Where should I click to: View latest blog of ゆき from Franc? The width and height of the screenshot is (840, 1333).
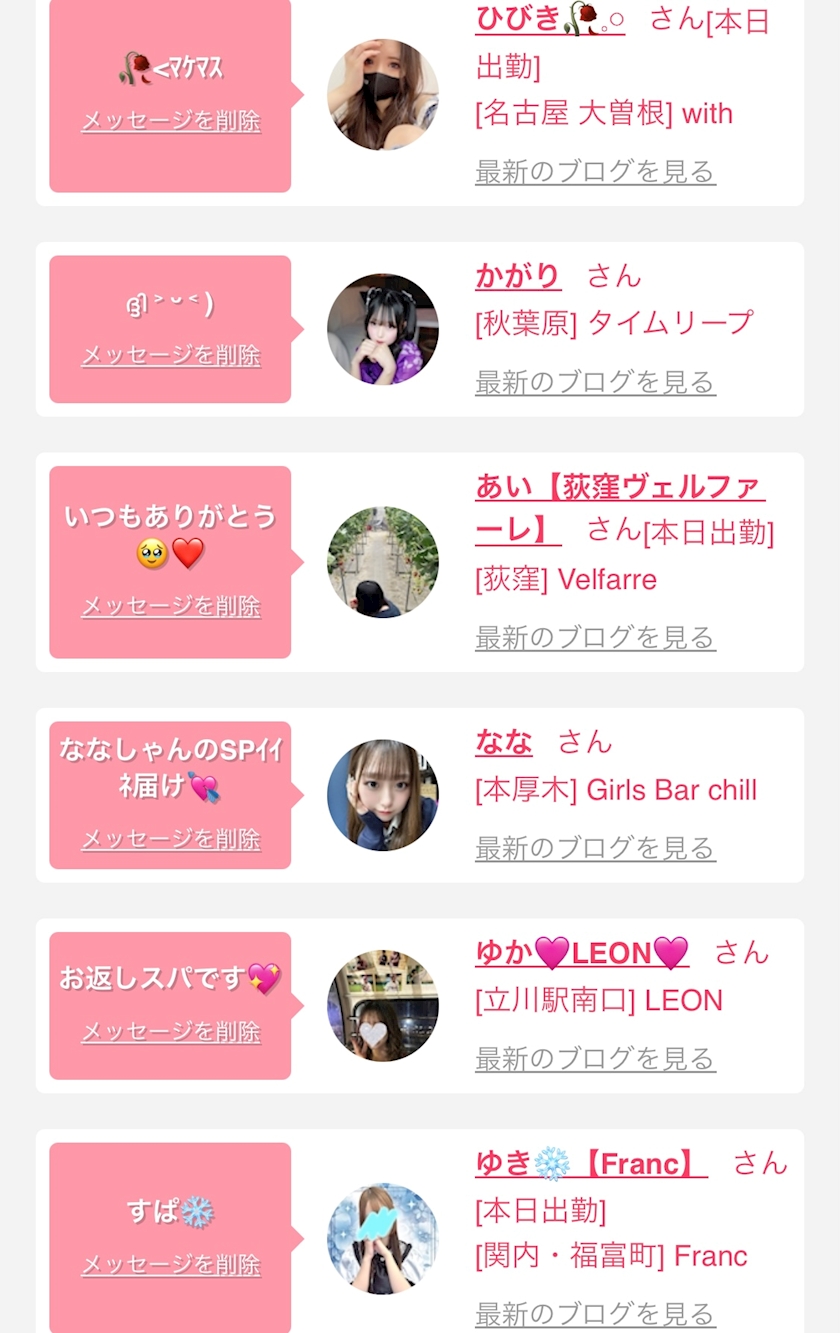(595, 1312)
